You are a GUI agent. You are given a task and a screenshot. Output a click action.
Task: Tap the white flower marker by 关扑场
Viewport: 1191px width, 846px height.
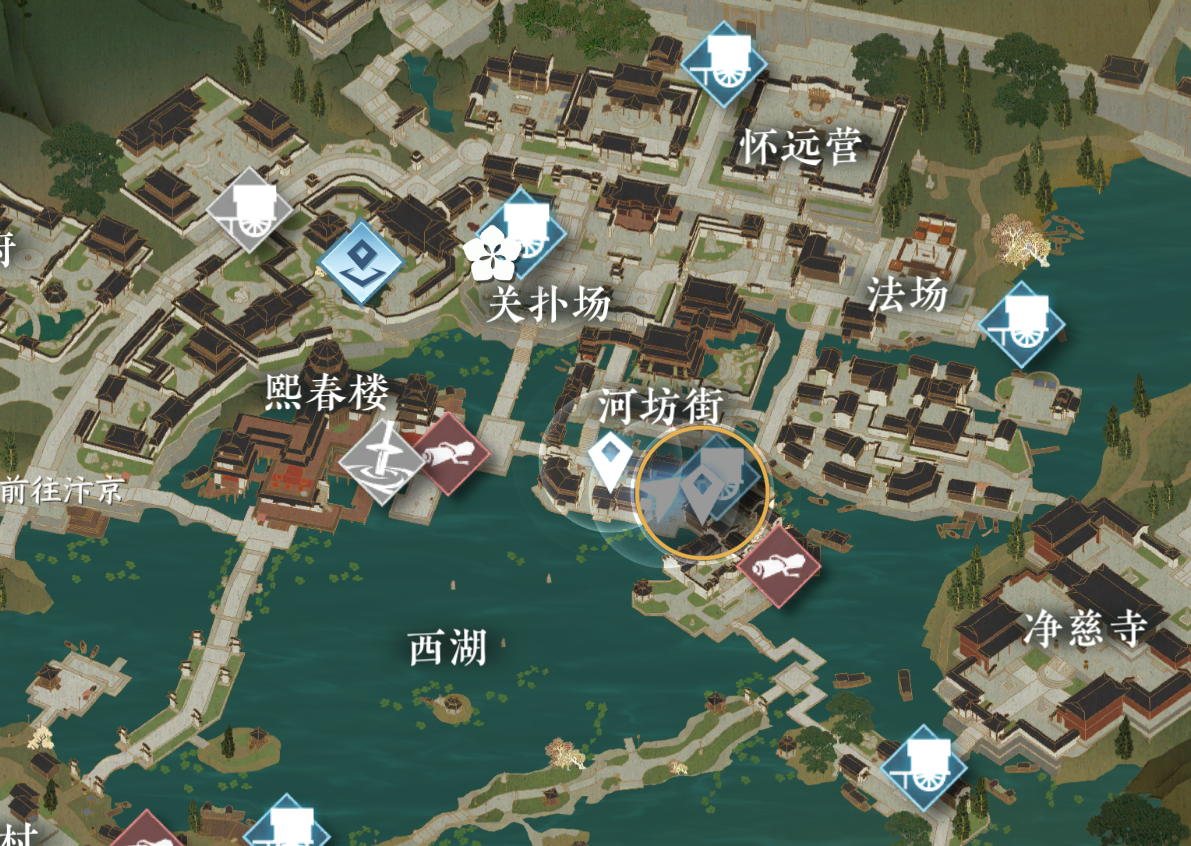[x=489, y=256]
